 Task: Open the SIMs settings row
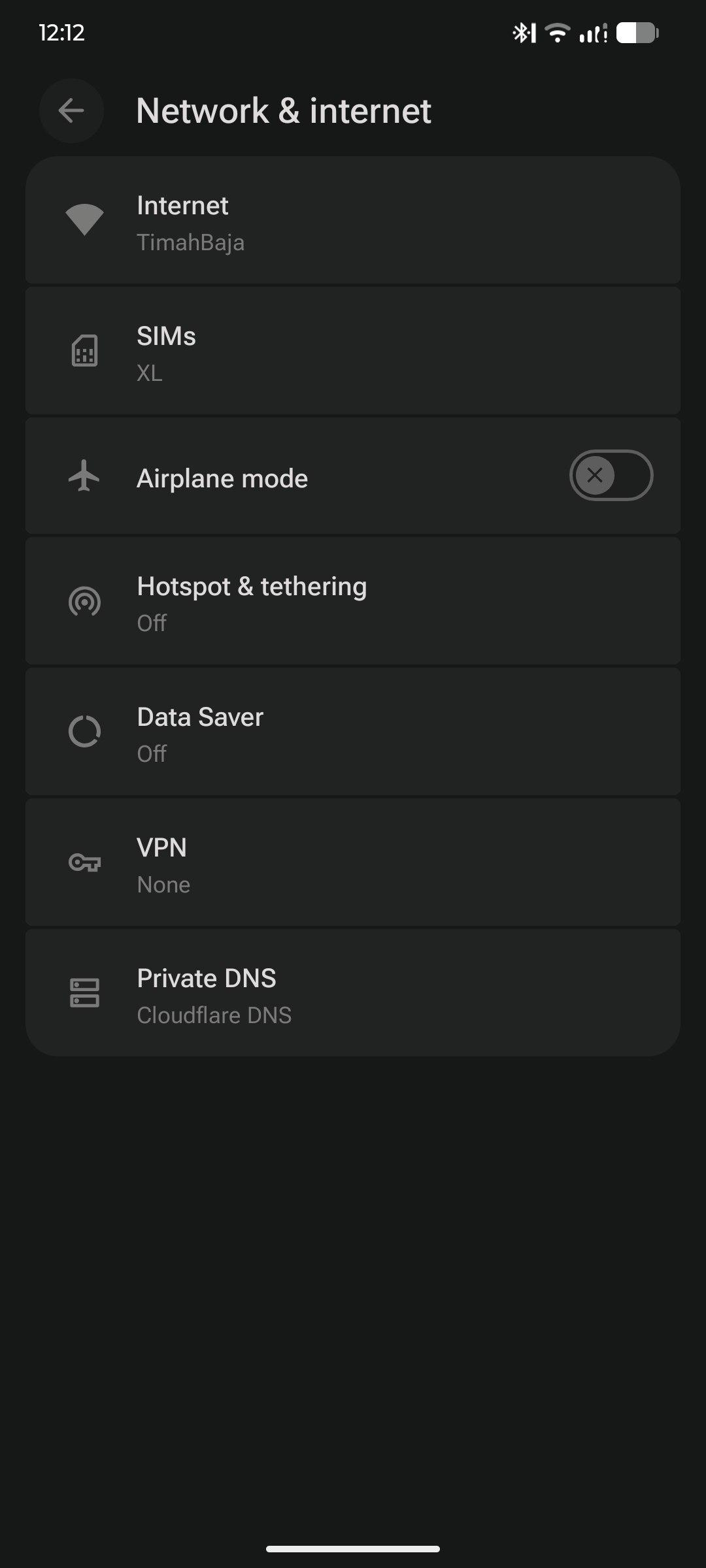pyautogui.click(x=353, y=353)
